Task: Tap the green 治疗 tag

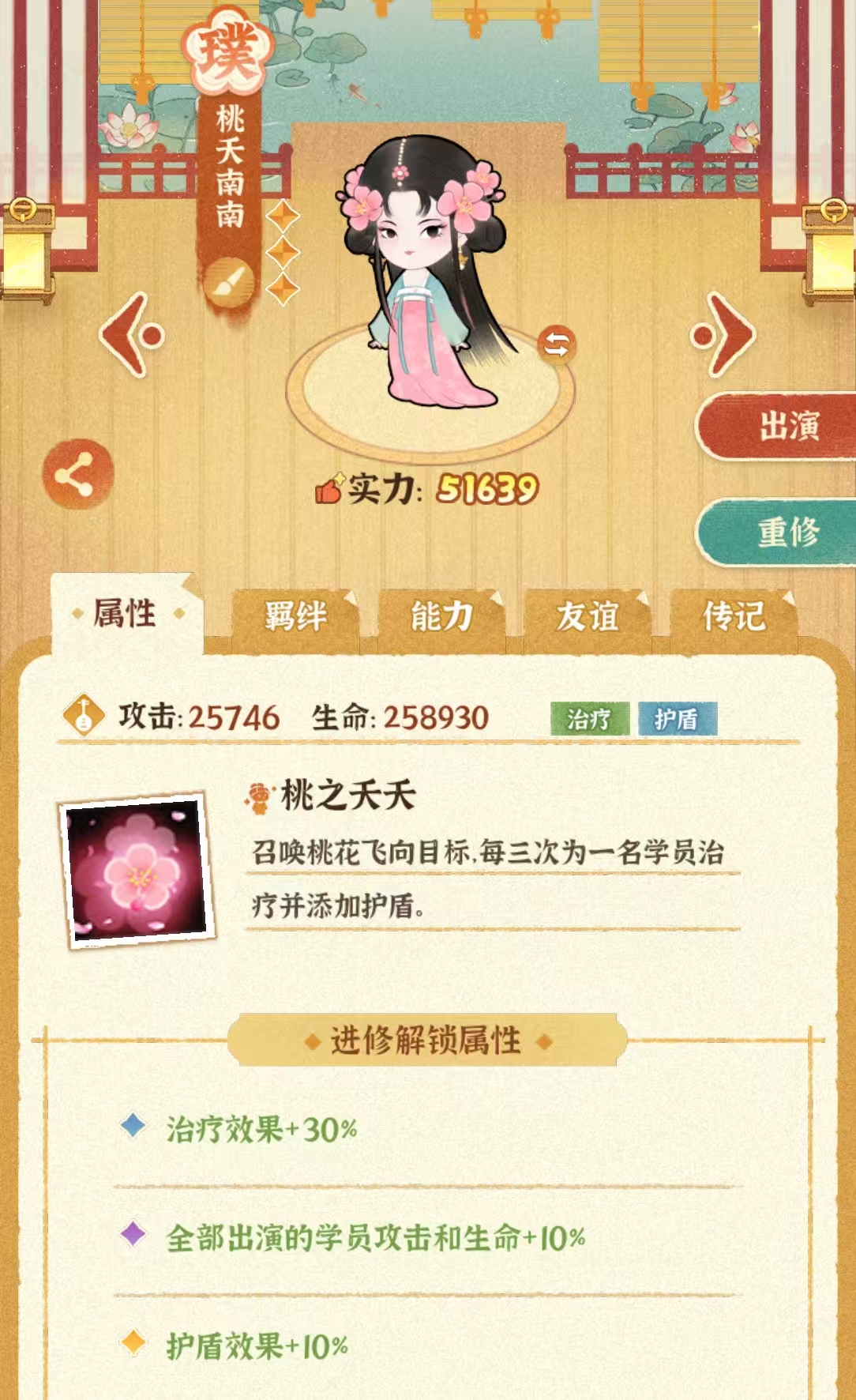Action: point(589,719)
